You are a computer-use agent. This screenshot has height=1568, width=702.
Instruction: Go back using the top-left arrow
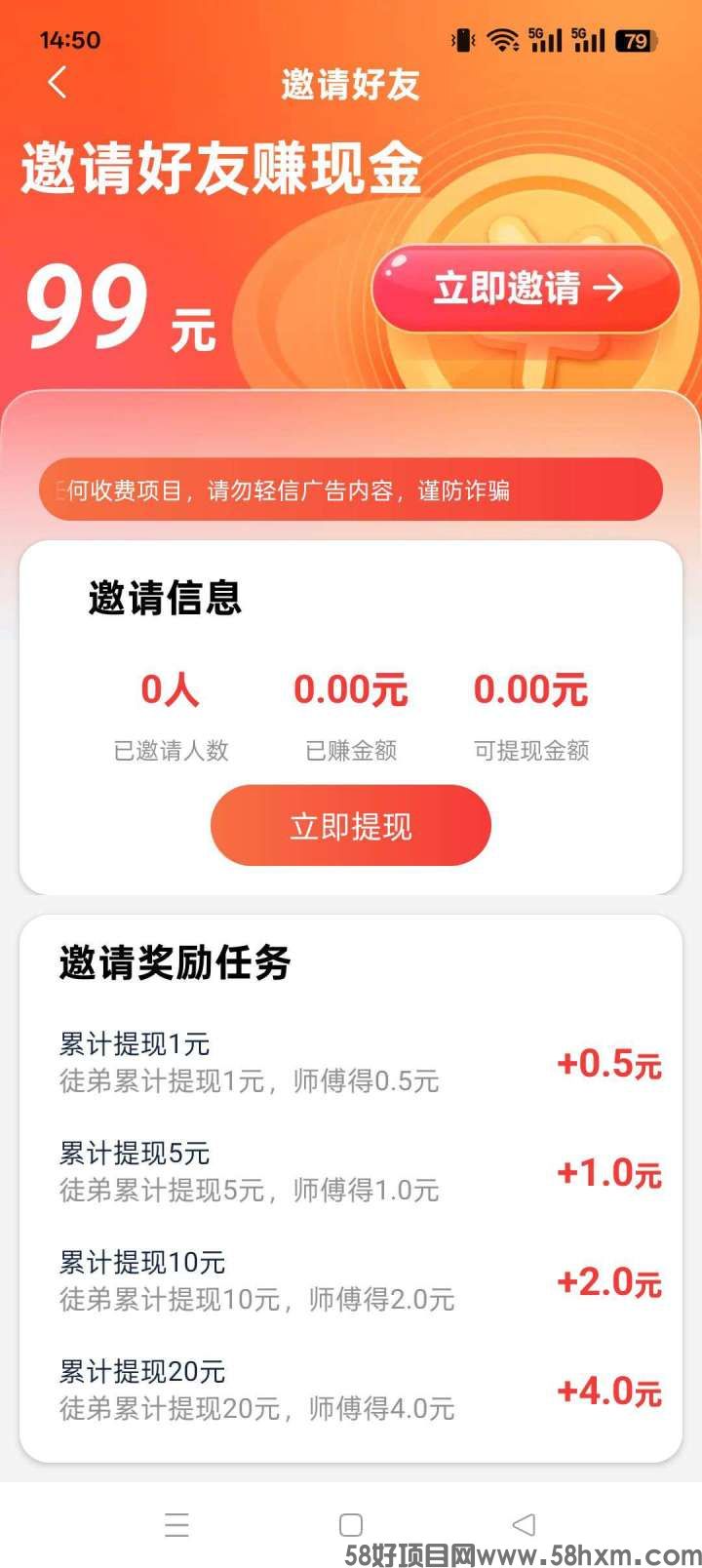pyautogui.click(x=58, y=83)
